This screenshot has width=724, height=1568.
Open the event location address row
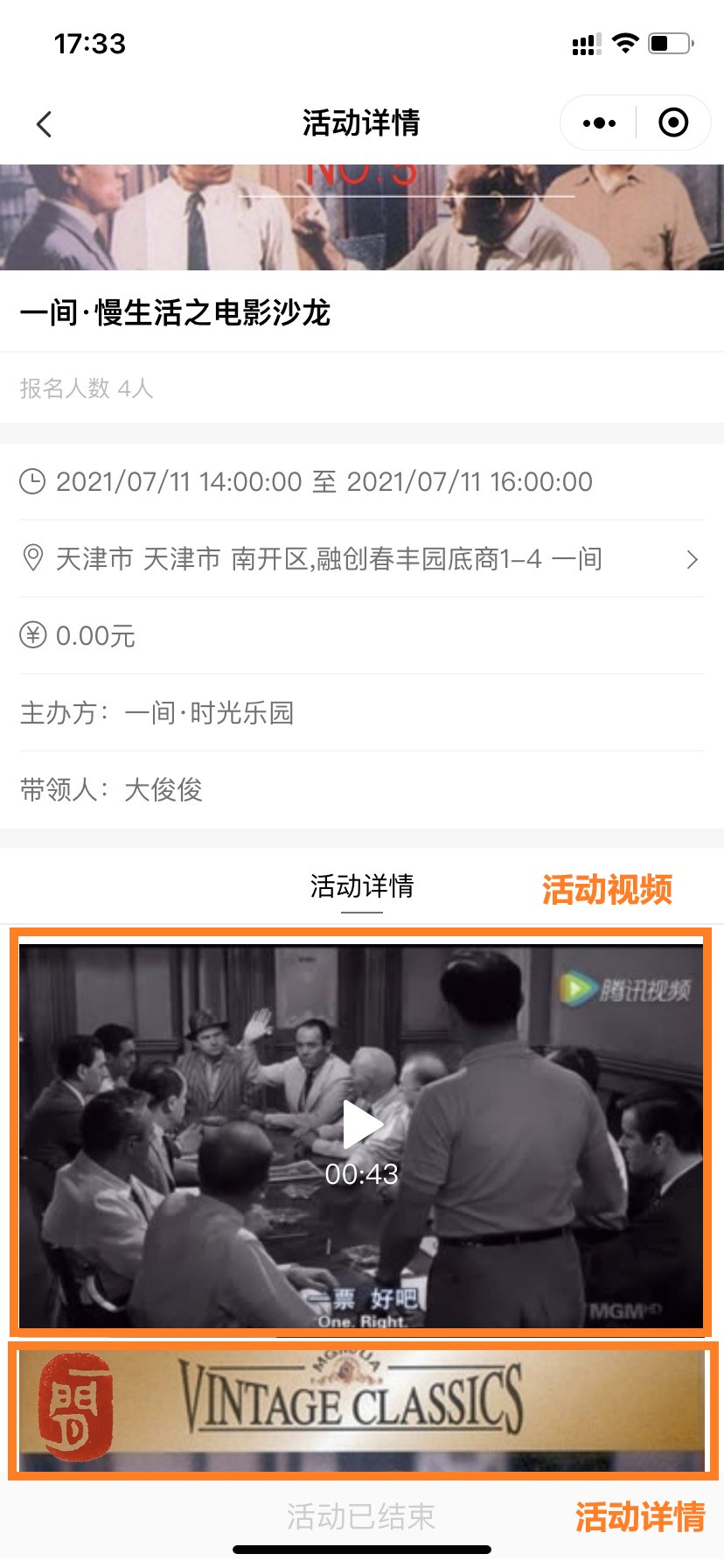[361, 558]
